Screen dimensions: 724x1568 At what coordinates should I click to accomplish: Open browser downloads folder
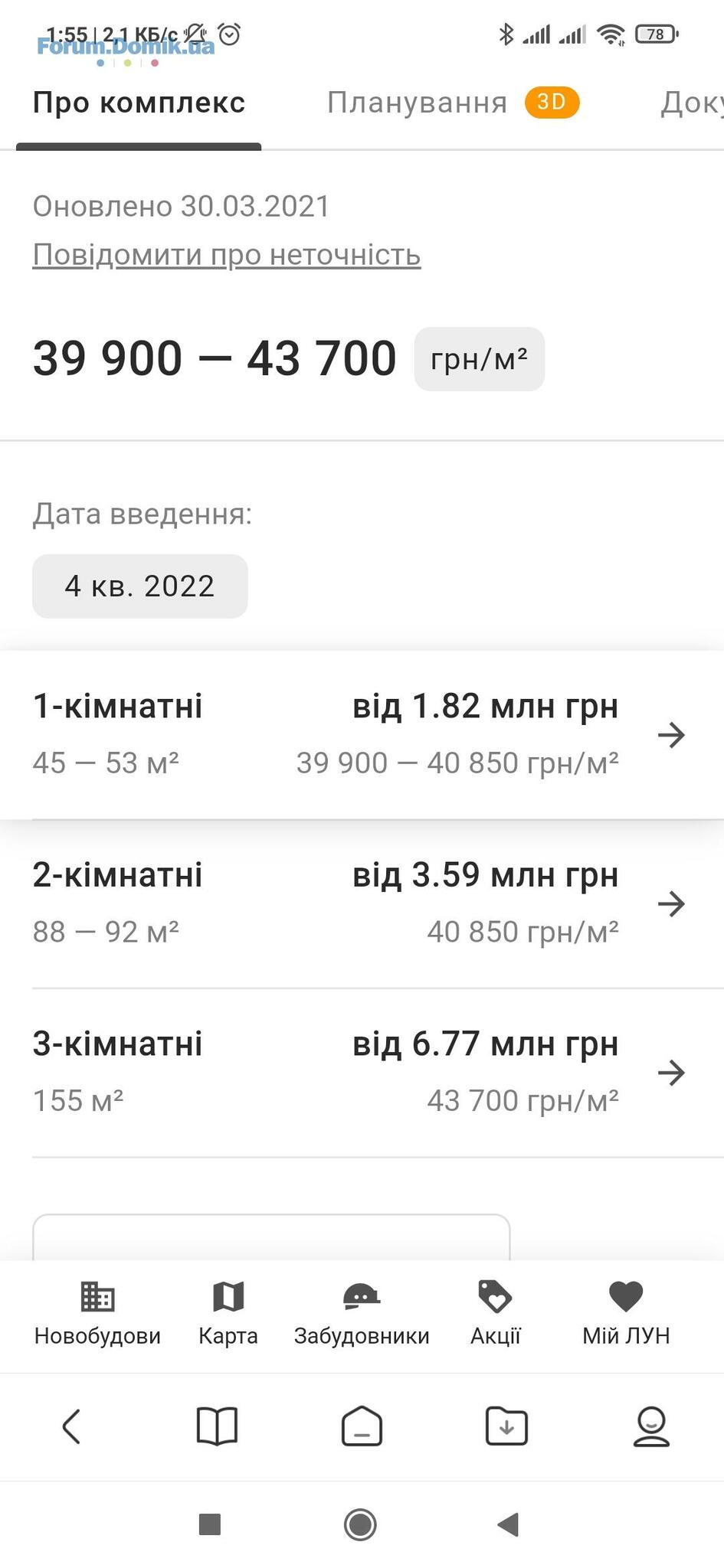click(x=506, y=1426)
